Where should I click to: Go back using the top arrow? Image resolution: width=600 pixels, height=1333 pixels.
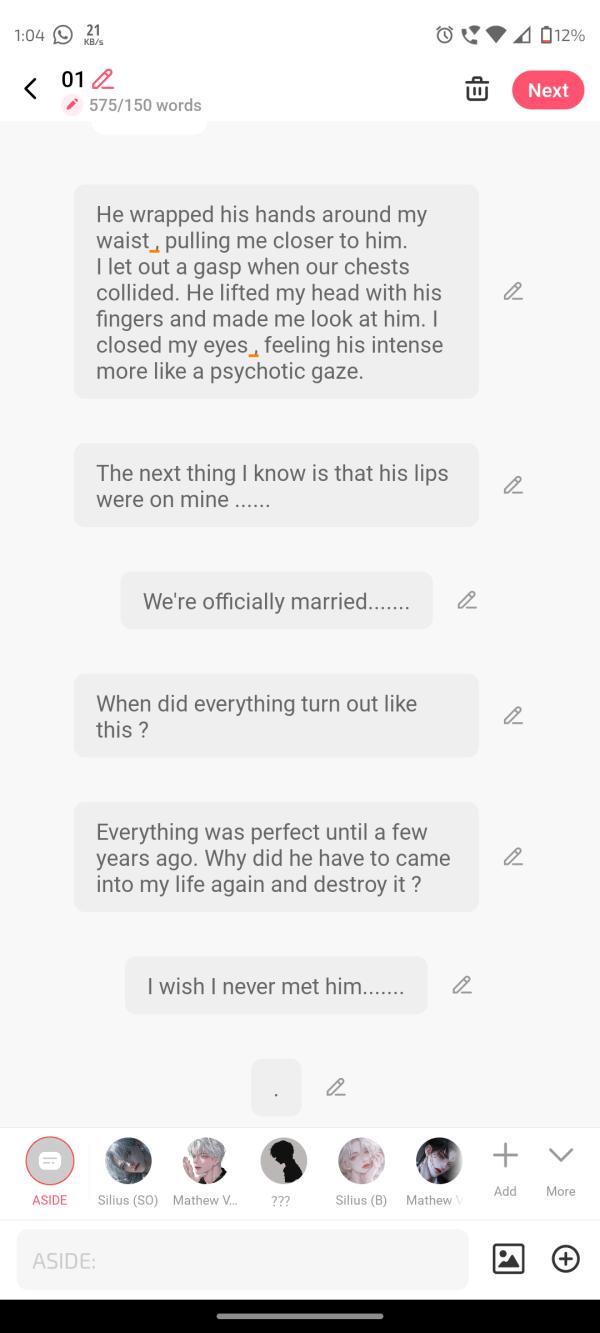(31, 89)
